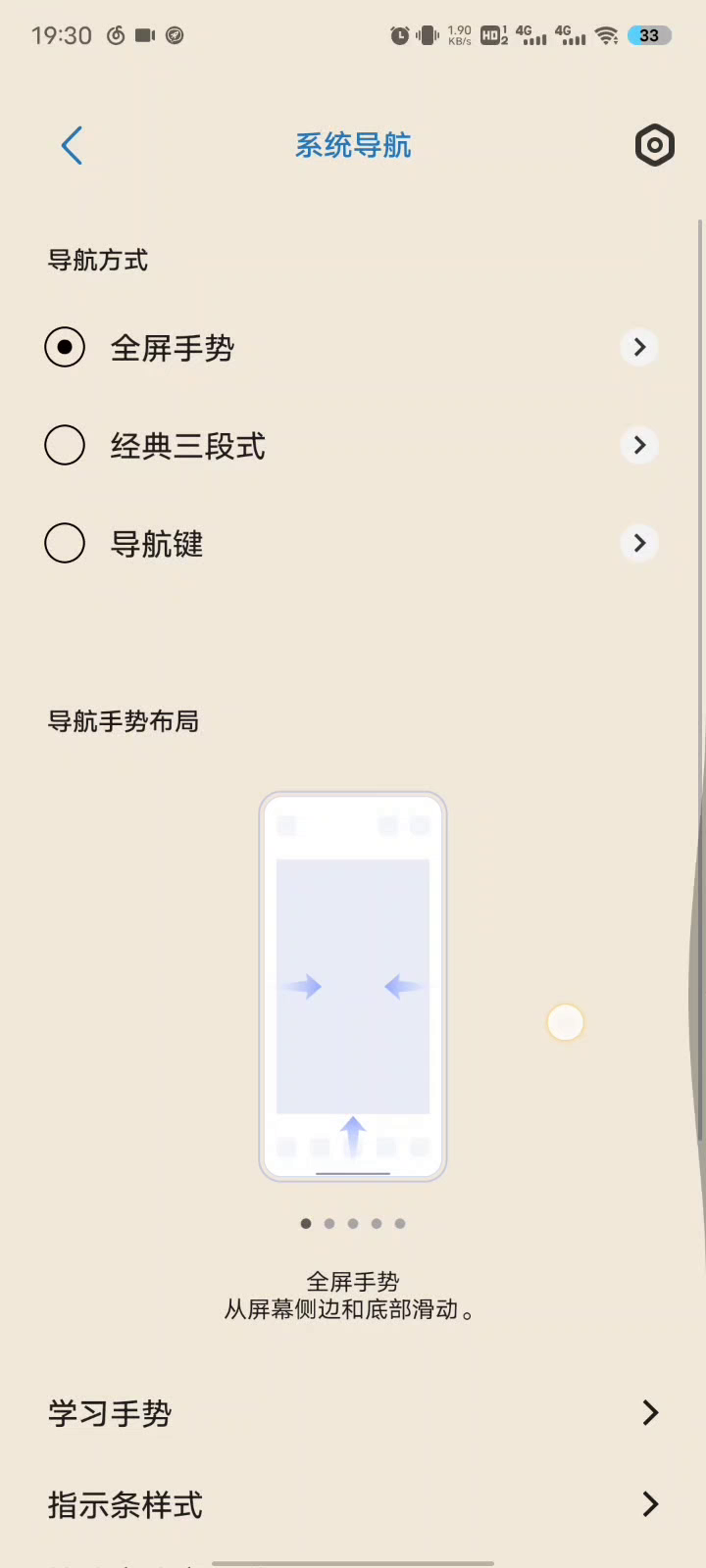Tap the gesture layout page indicator dots
706x1568 pixels.
click(x=353, y=1223)
